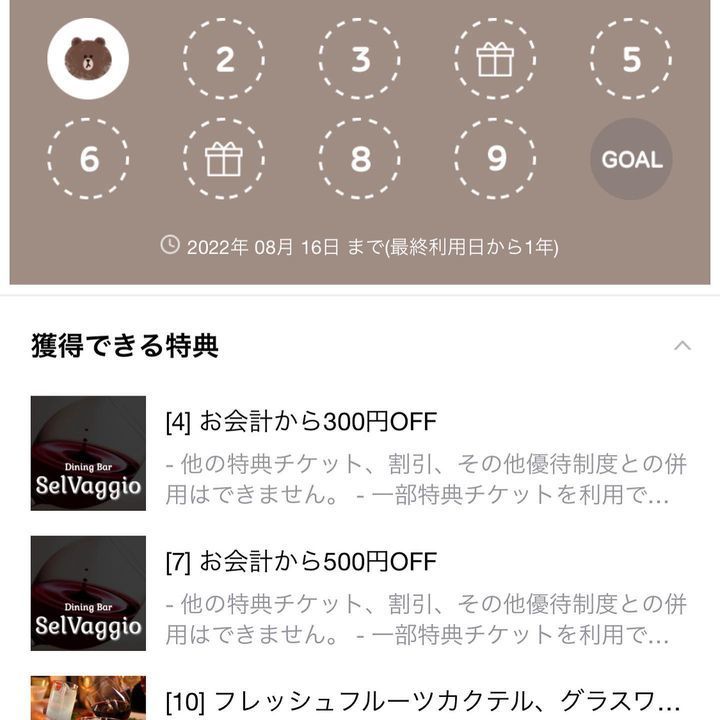Collapse the 獲得できる特典 section

pyautogui.click(x=682, y=346)
